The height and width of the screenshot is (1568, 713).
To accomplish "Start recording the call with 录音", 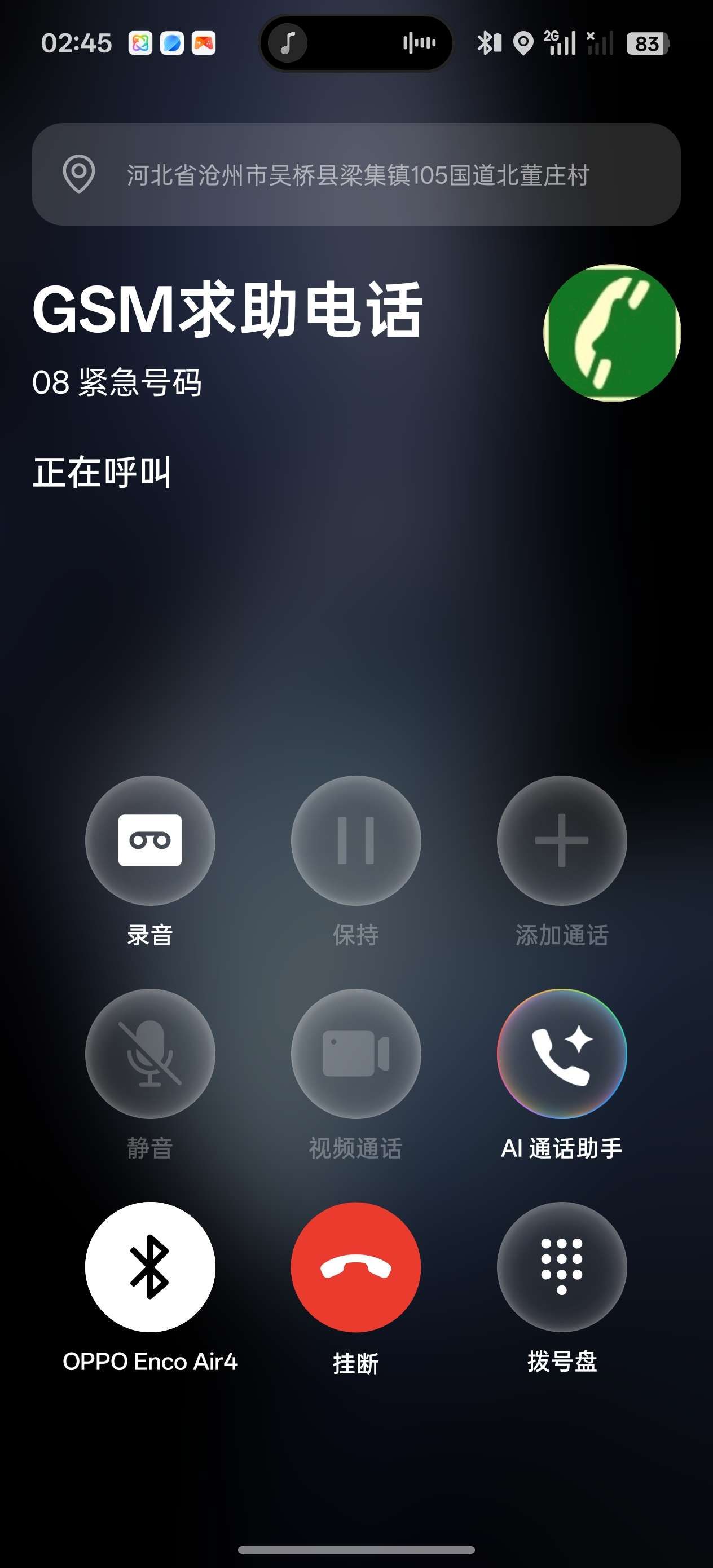I will coord(151,840).
